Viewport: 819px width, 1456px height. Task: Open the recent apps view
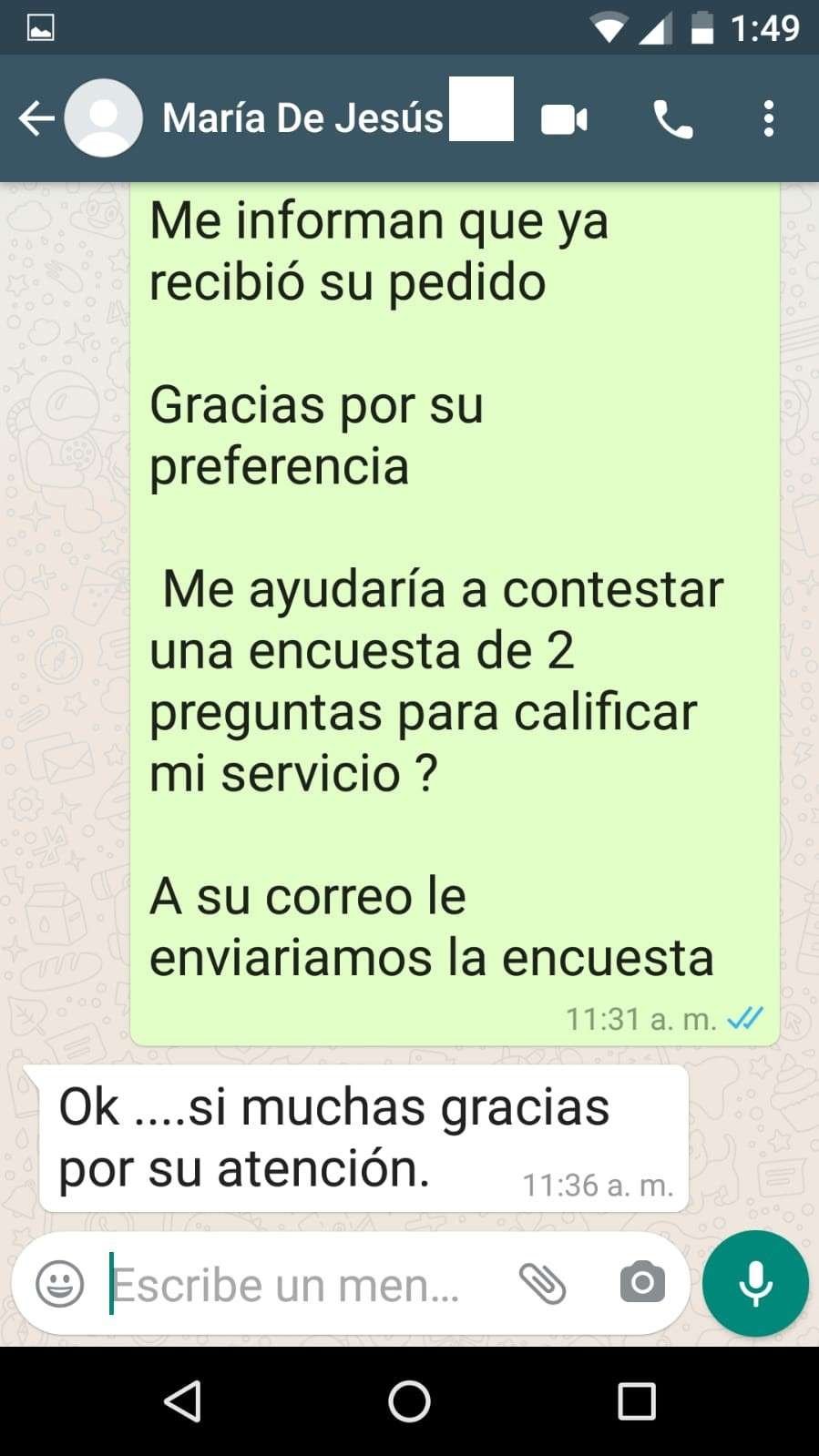pyautogui.click(x=636, y=1401)
